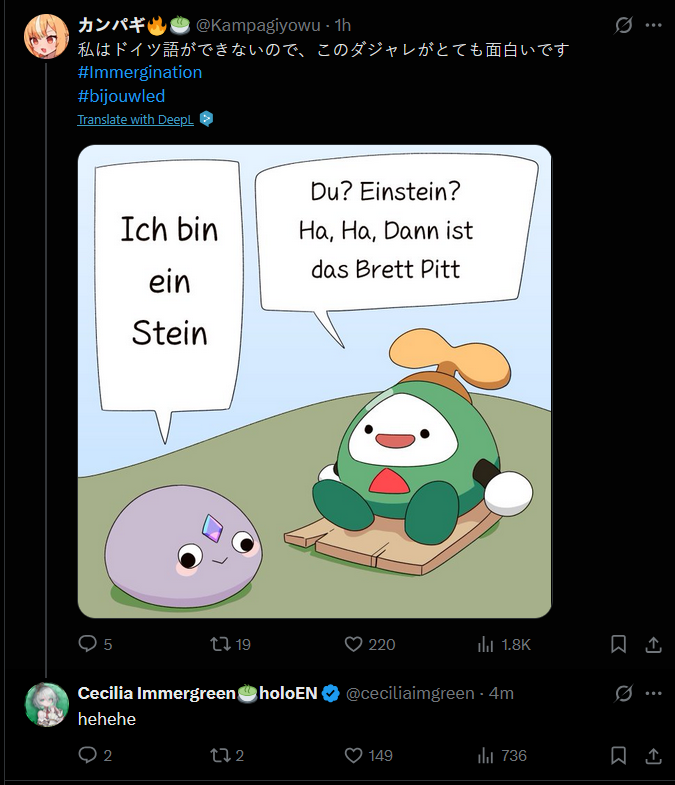The height and width of the screenshot is (785, 675).
Task: Open overflow menu on Kampagiyowu's post
Action: point(653,24)
